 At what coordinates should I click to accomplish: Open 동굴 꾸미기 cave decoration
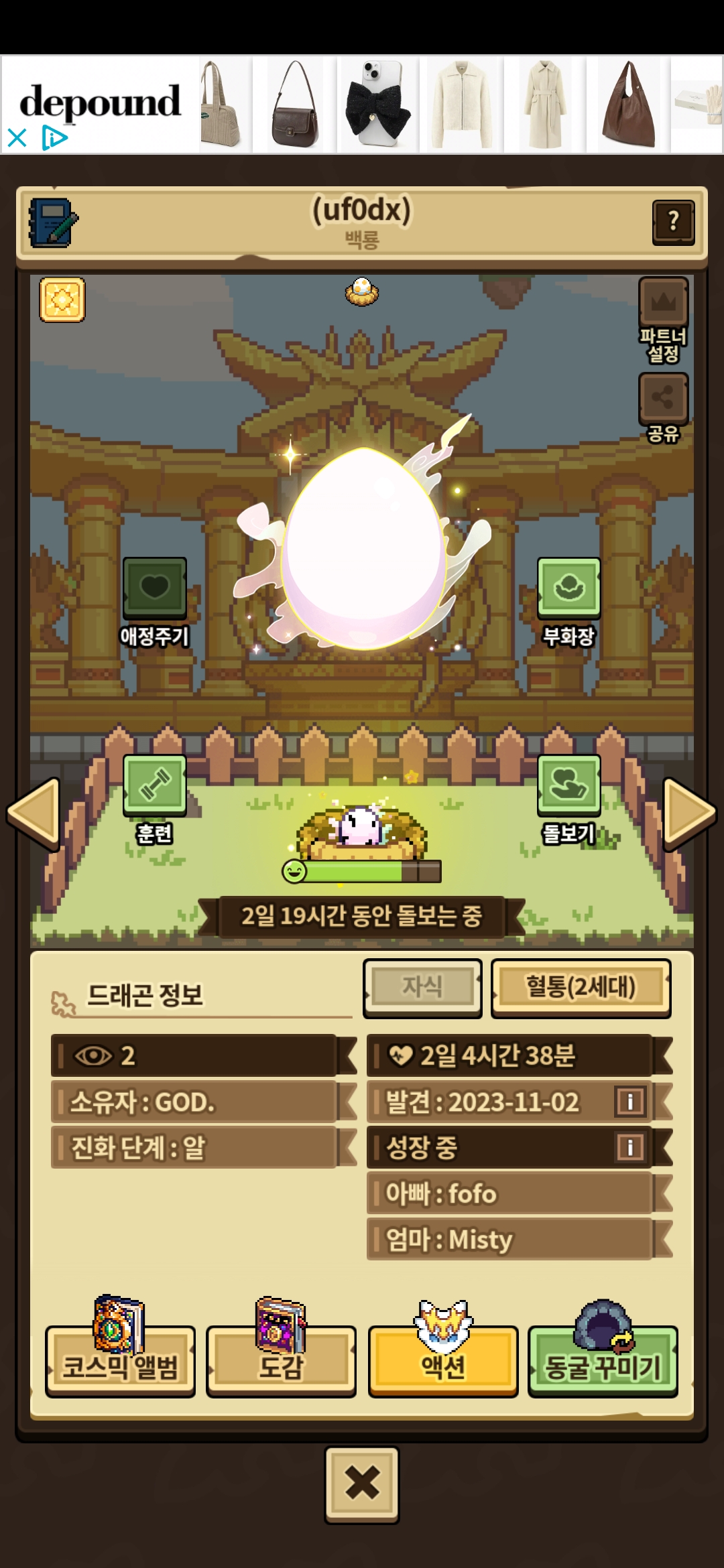click(x=603, y=1348)
